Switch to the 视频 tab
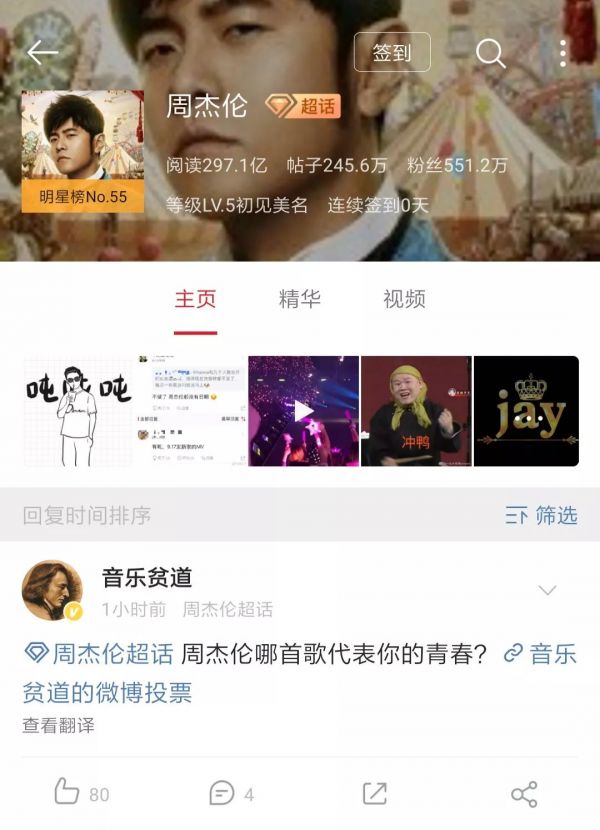600x830 pixels. click(x=404, y=299)
